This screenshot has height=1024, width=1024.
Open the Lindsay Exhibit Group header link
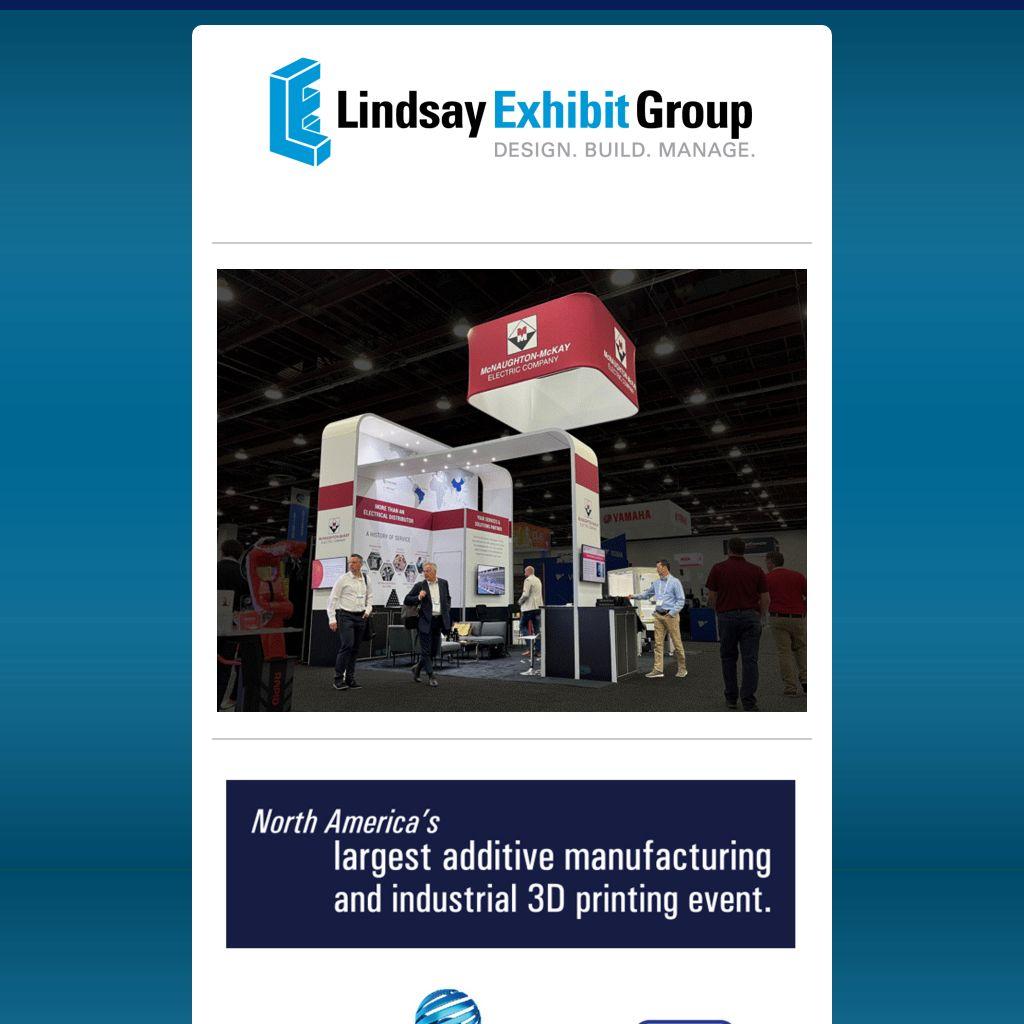(511, 111)
